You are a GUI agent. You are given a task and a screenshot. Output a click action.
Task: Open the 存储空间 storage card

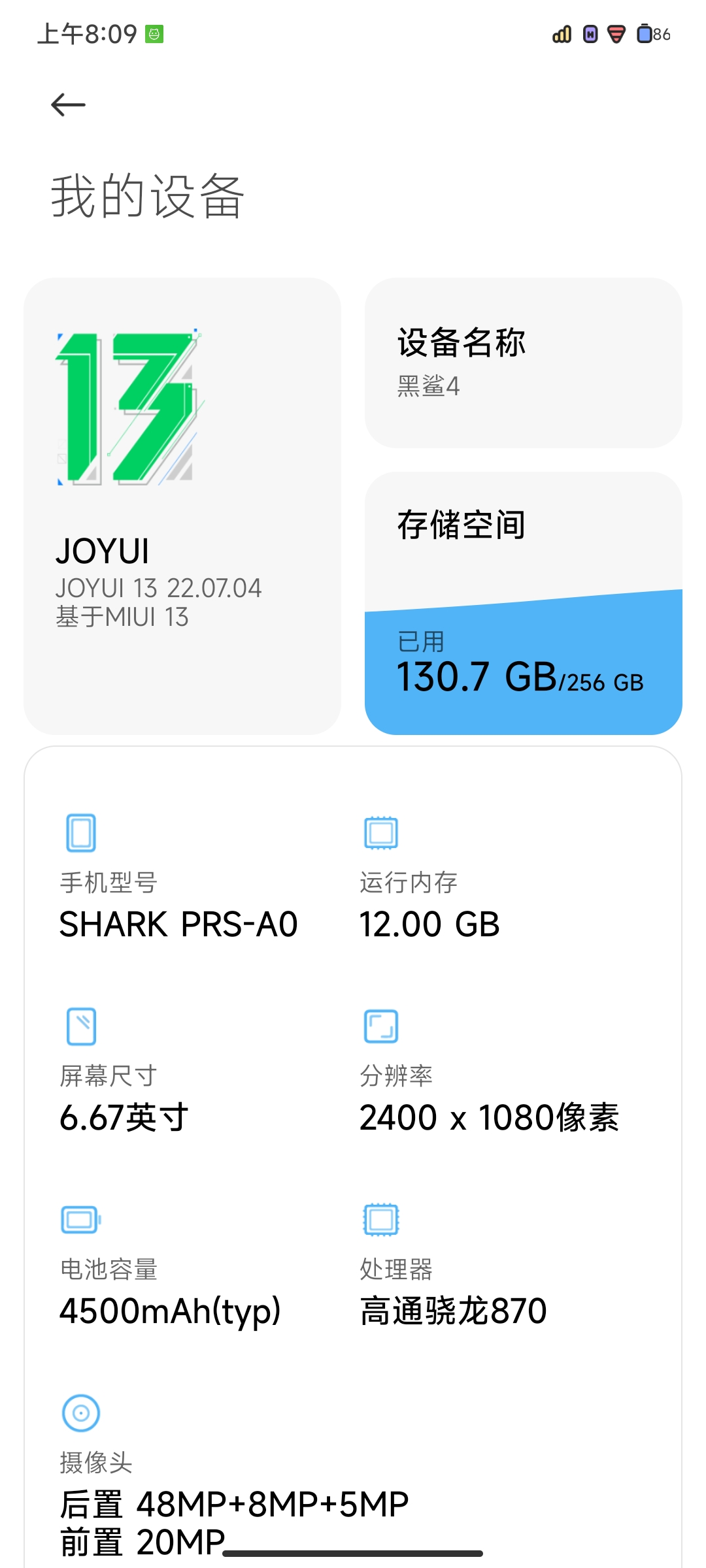(524, 603)
